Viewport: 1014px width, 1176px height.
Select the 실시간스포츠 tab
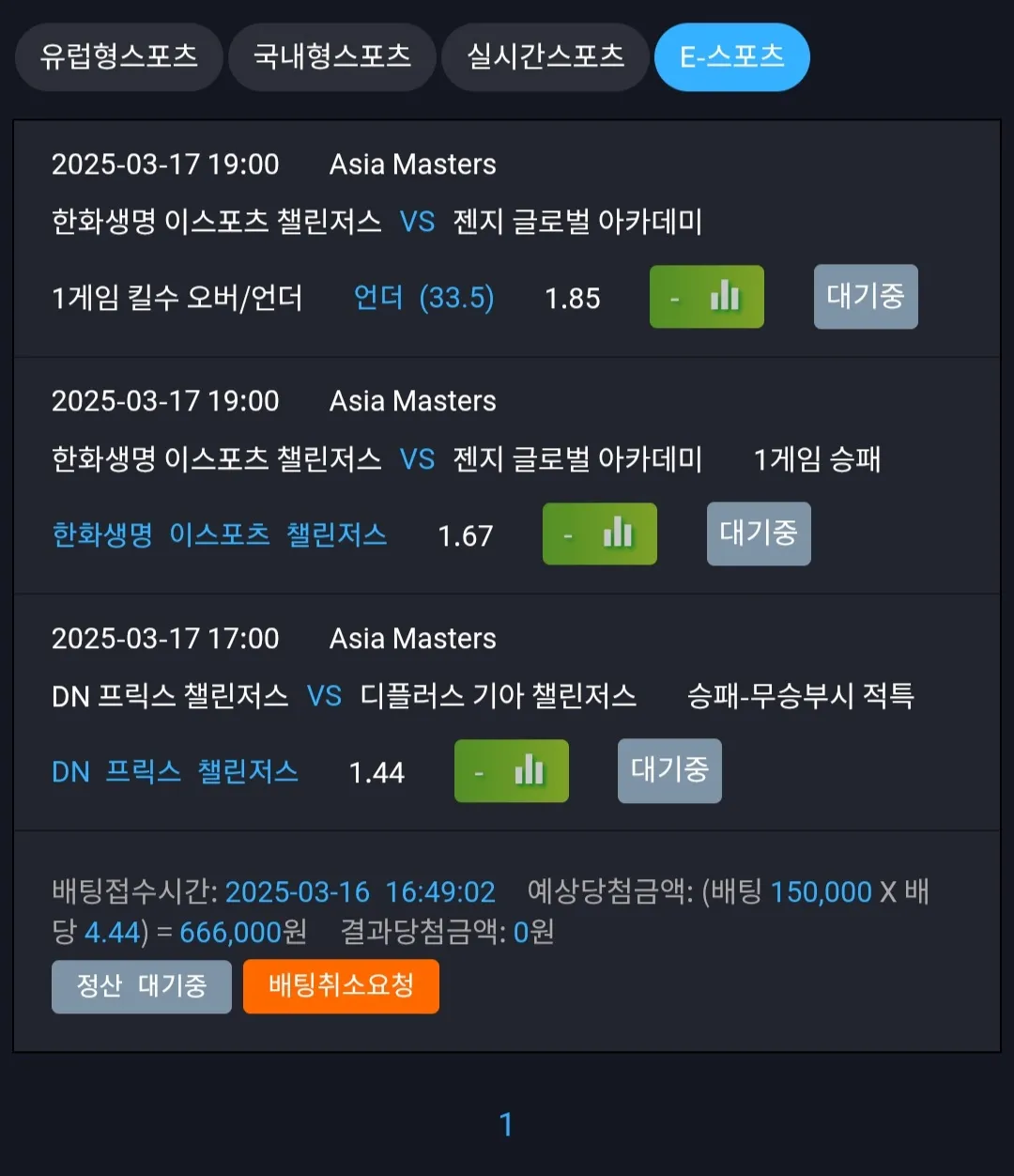pyautogui.click(x=545, y=57)
